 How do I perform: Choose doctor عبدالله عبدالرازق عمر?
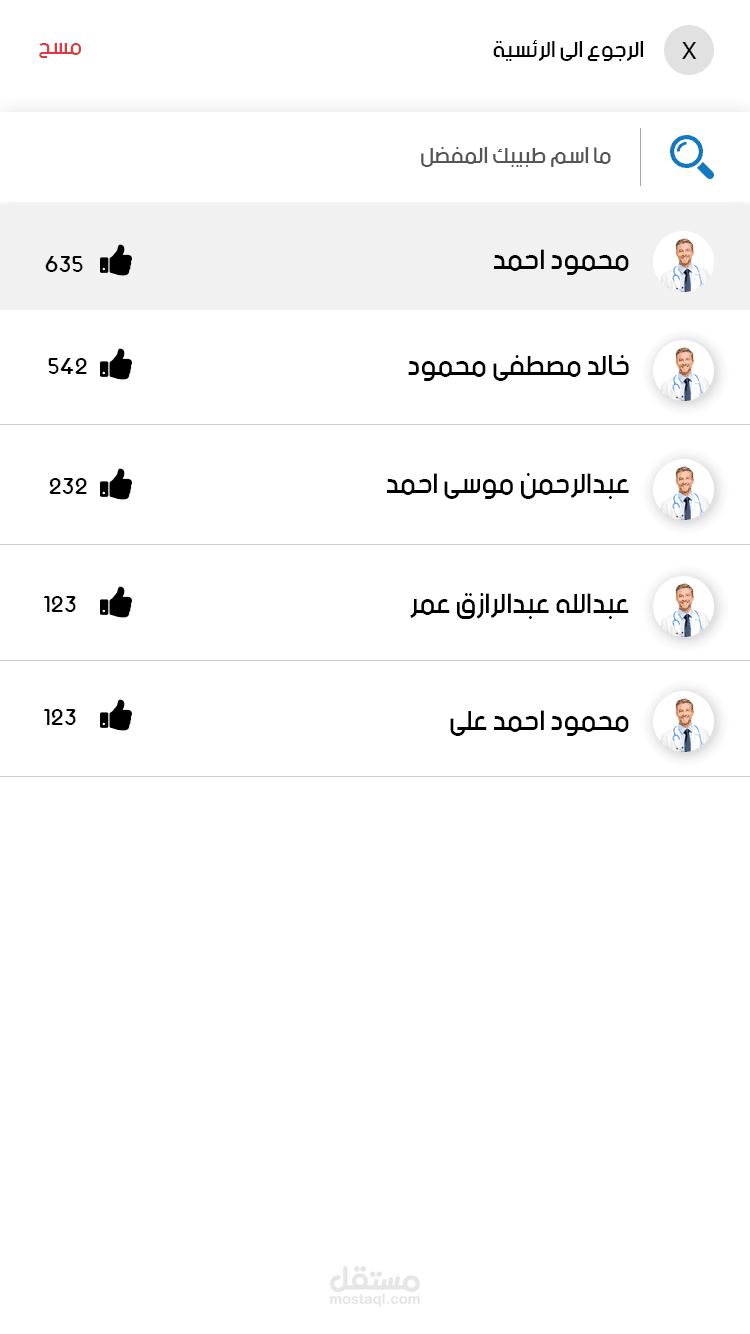click(x=375, y=603)
